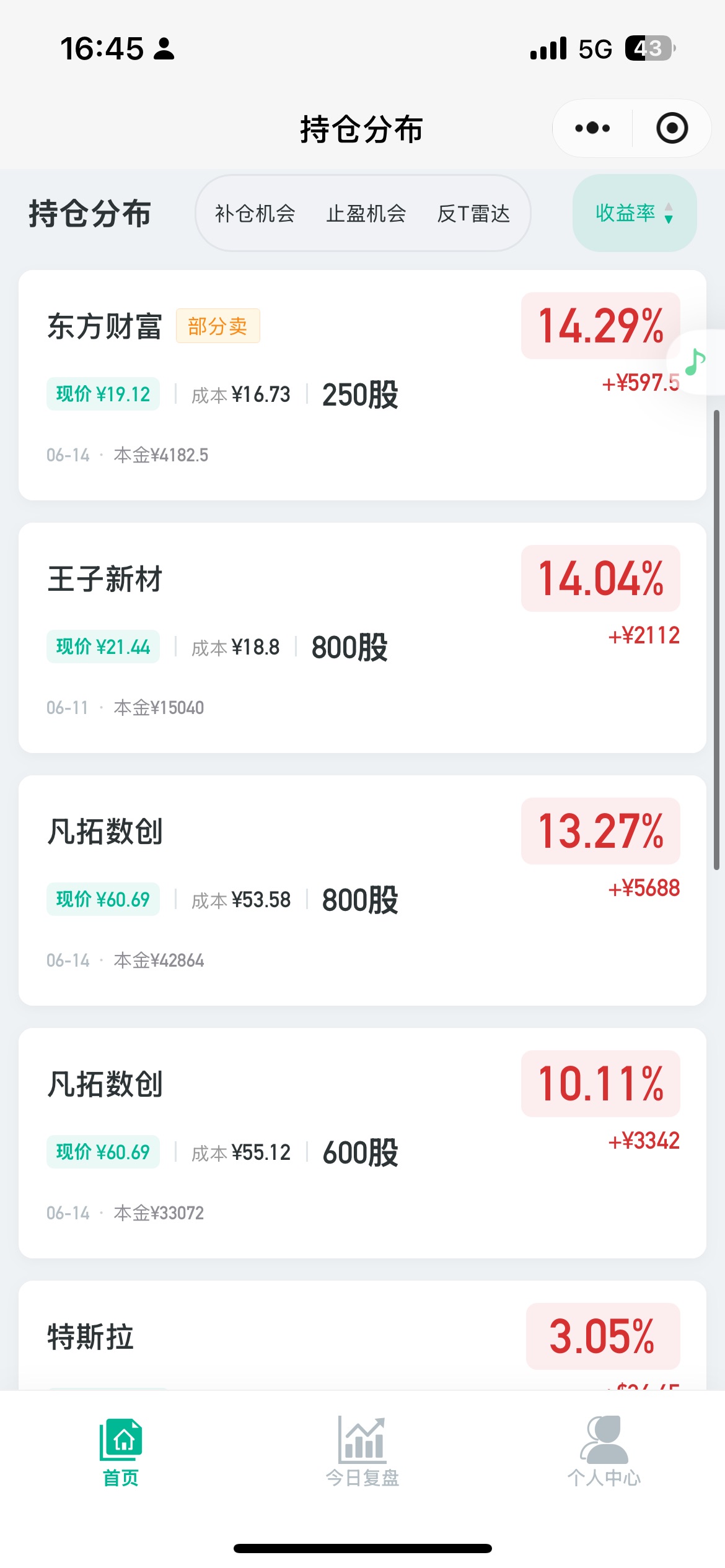Close the mini-program with the circle button

click(672, 128)
